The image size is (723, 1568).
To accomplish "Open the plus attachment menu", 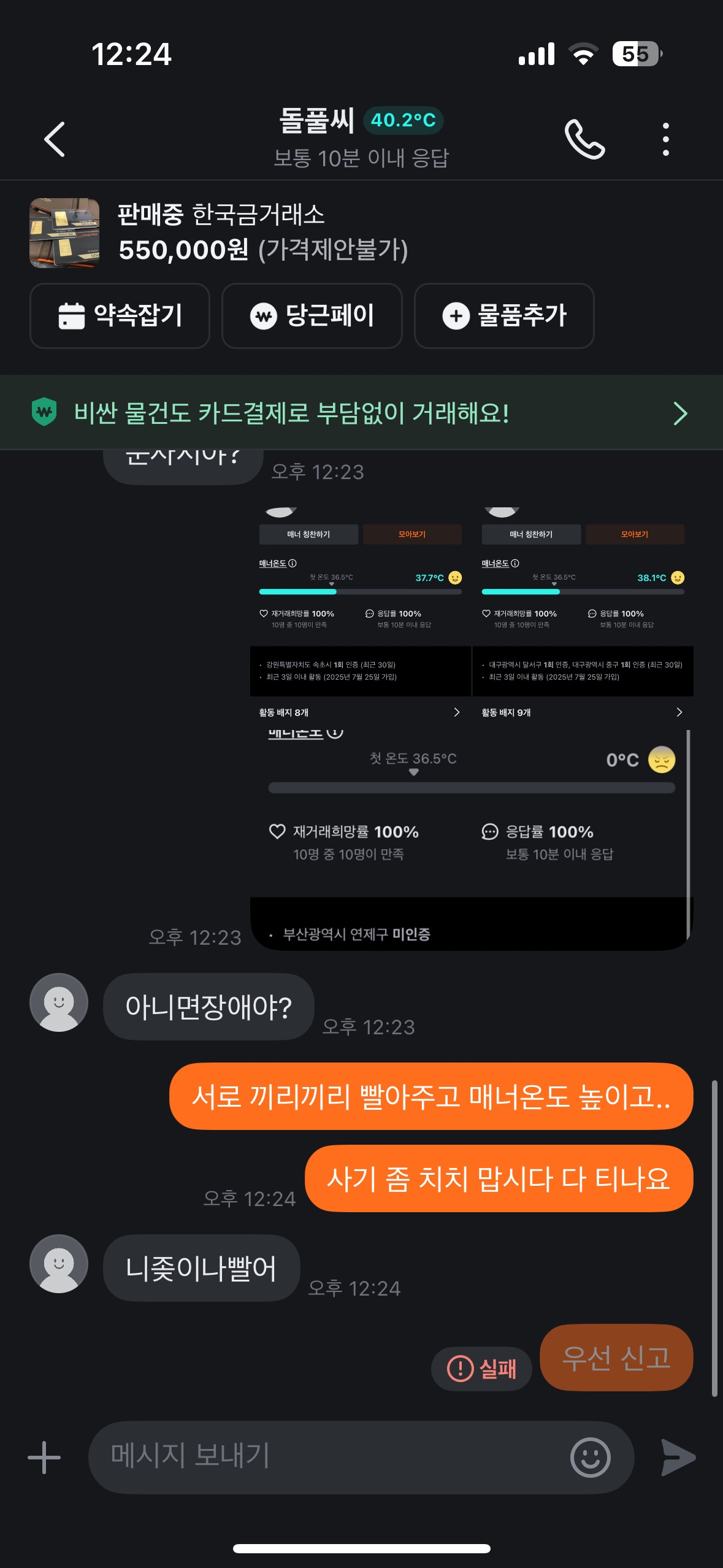I will 44,1457.
